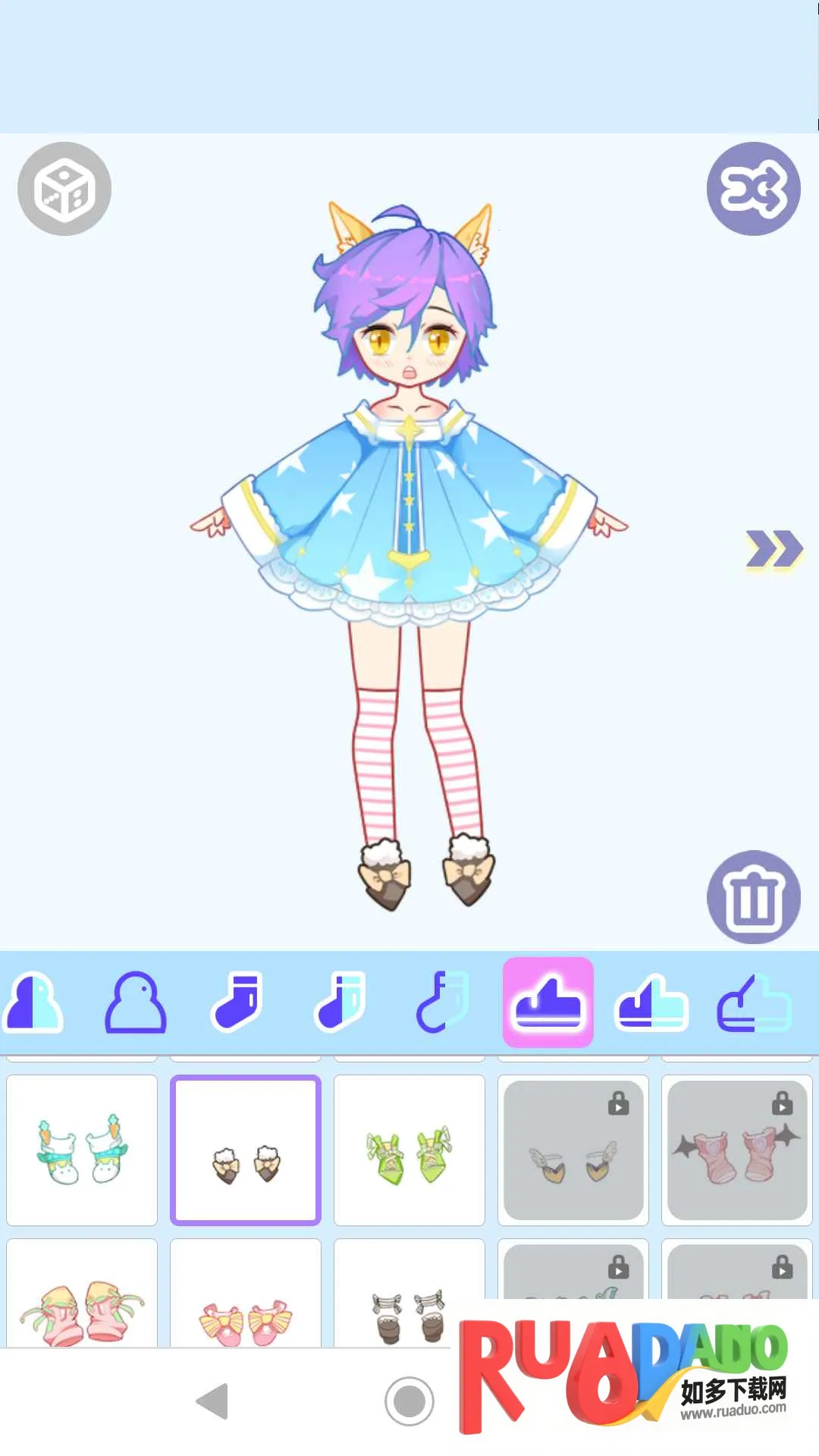The height and width of the screenshot is (1456, 819).
Task: Tap the dice randomize button
Action: coord(64,189)
